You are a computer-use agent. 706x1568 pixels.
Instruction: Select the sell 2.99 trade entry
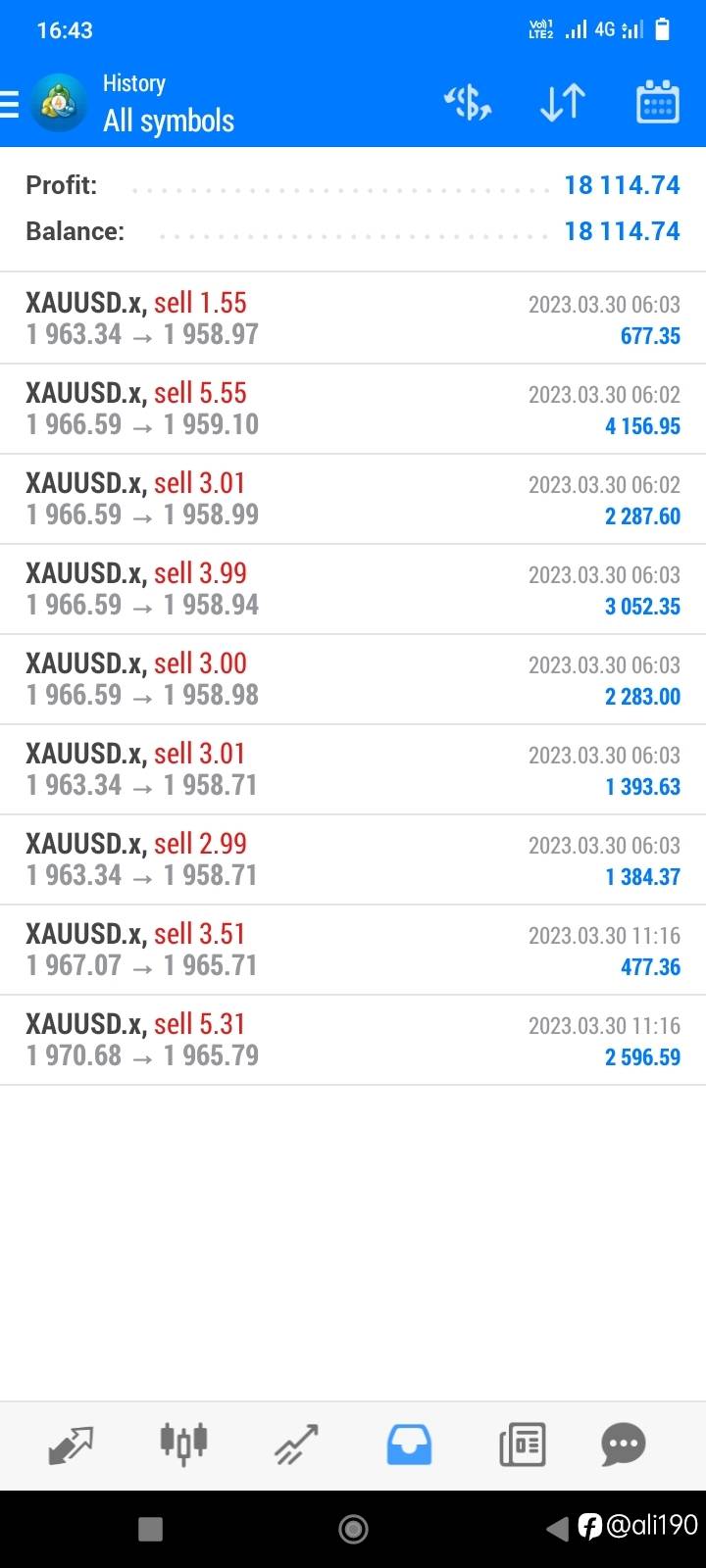pos(353,859)
